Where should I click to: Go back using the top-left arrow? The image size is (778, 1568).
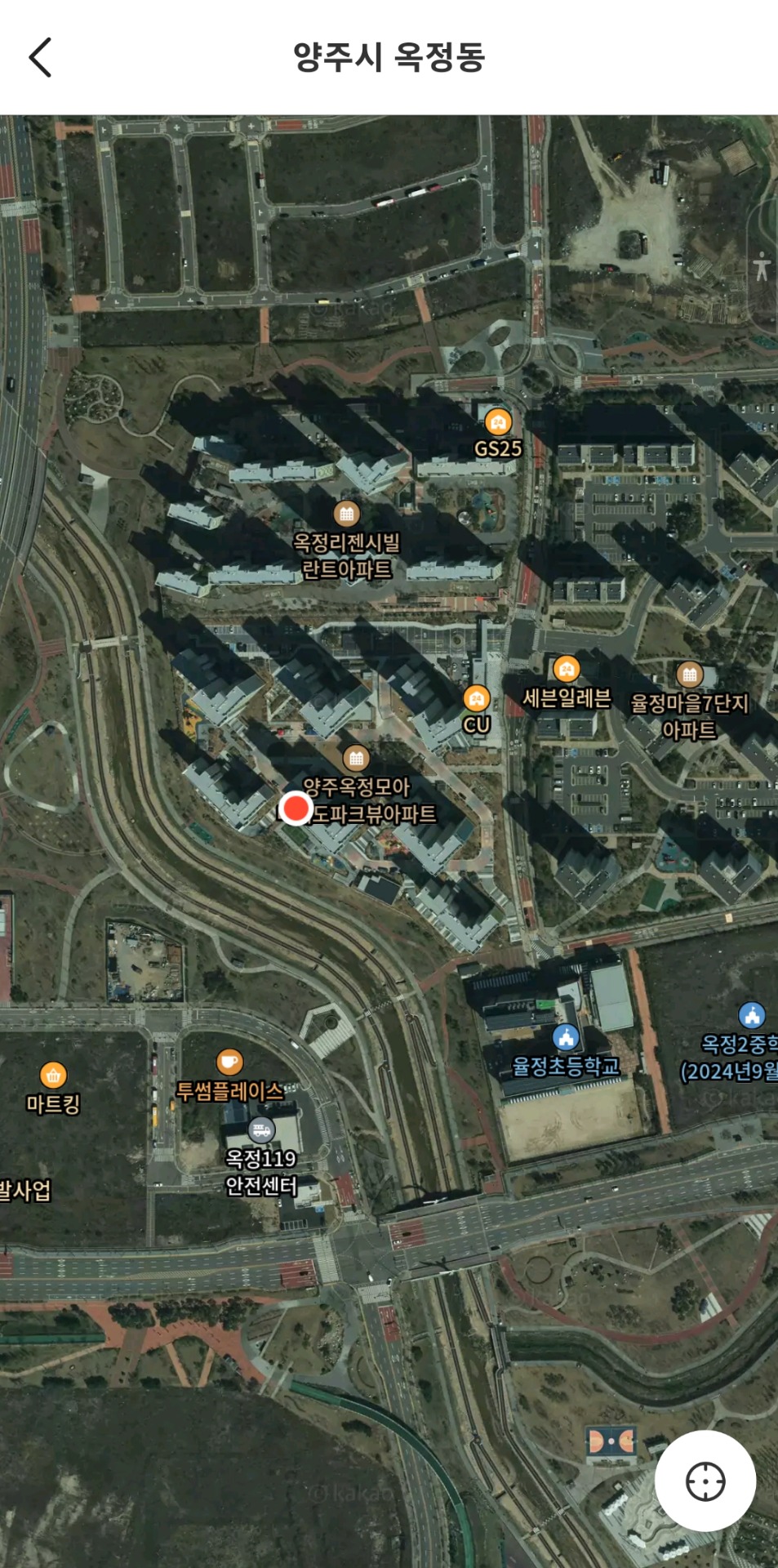point(40,57)
